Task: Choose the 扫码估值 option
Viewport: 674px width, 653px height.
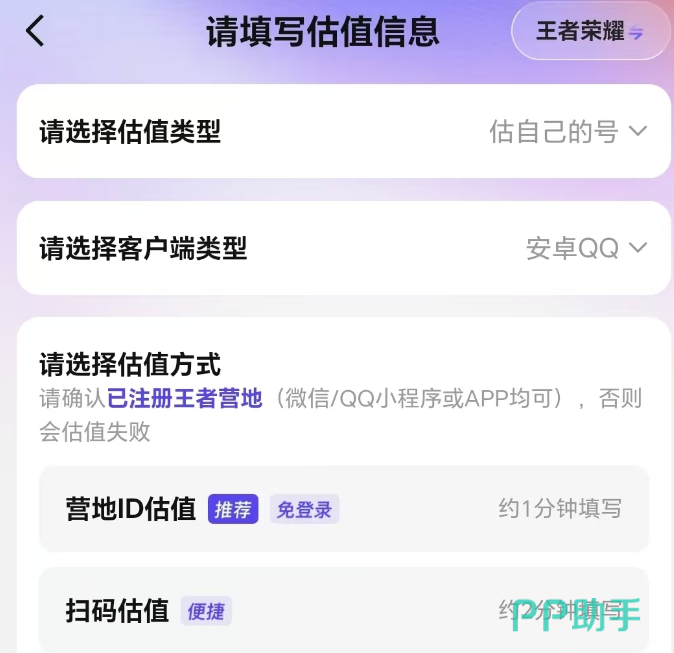Action: point(343,610)
